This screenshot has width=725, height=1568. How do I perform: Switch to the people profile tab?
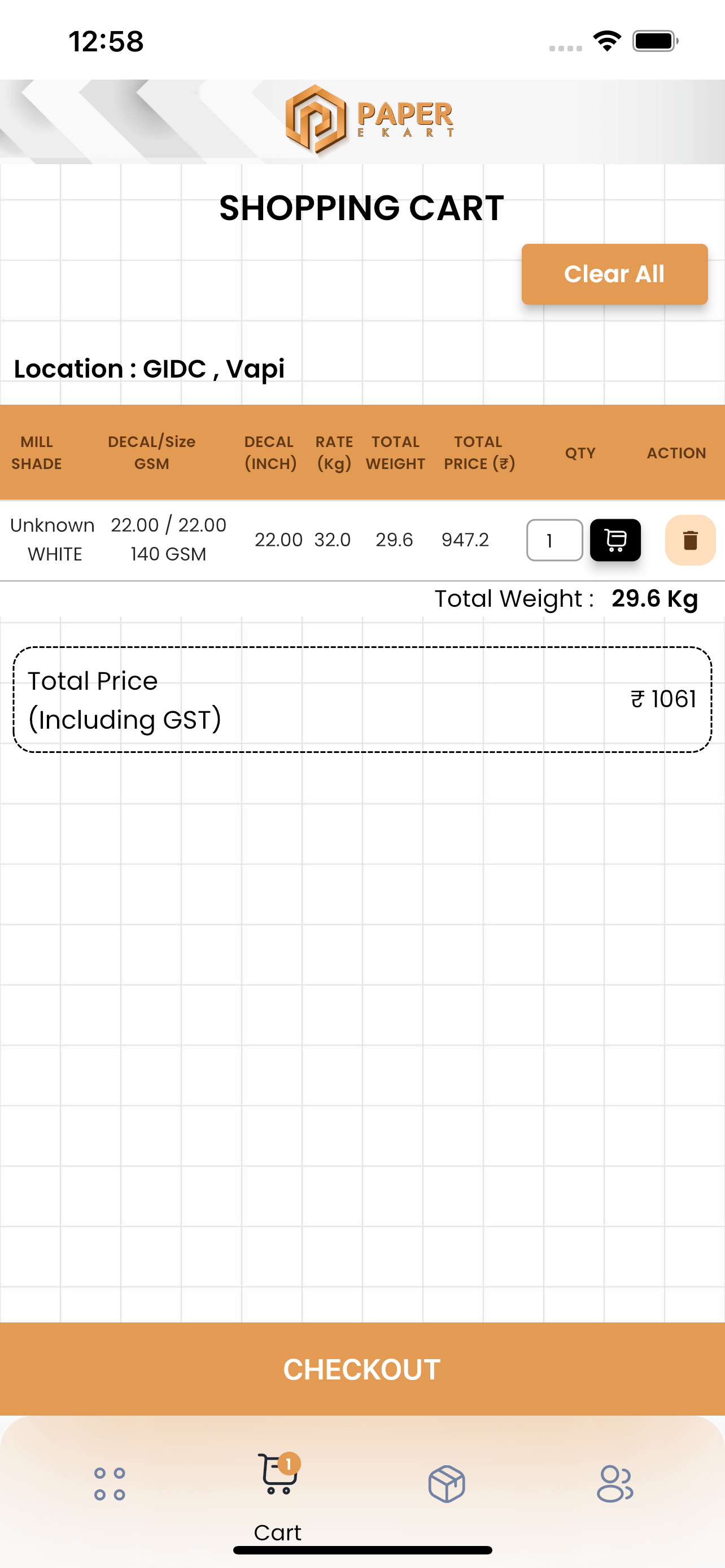click(615, 1484)
